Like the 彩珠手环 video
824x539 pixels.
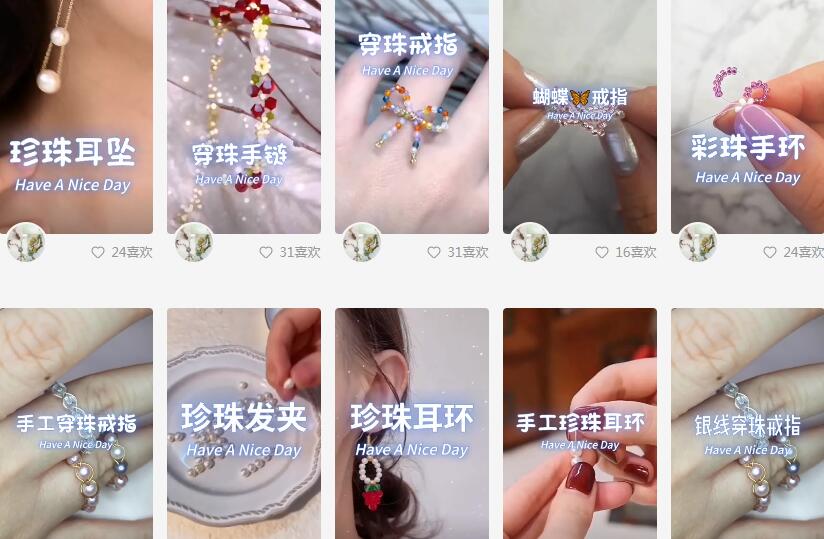click(771, 253)
